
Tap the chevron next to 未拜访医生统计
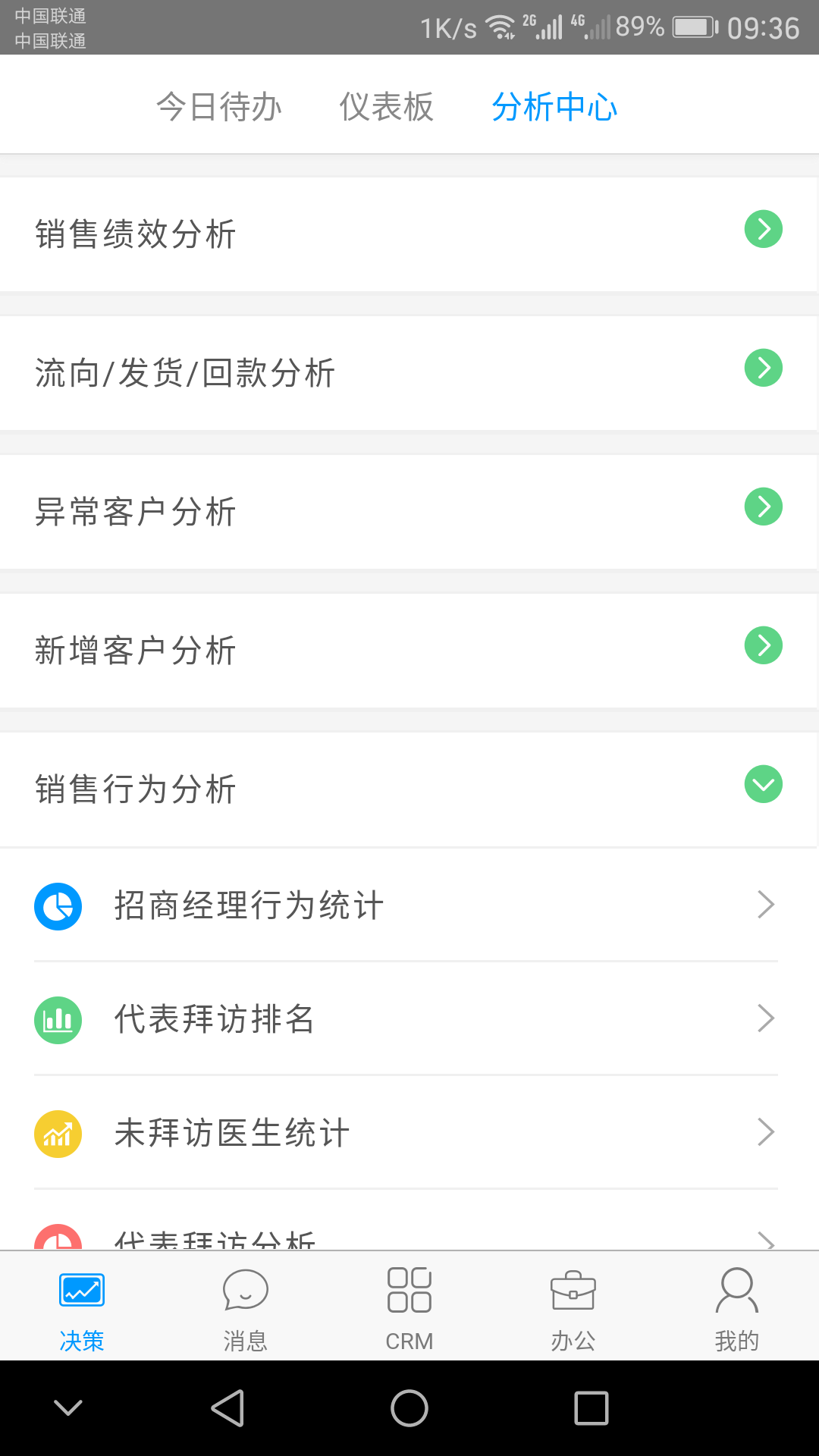tap(766, 1132)
